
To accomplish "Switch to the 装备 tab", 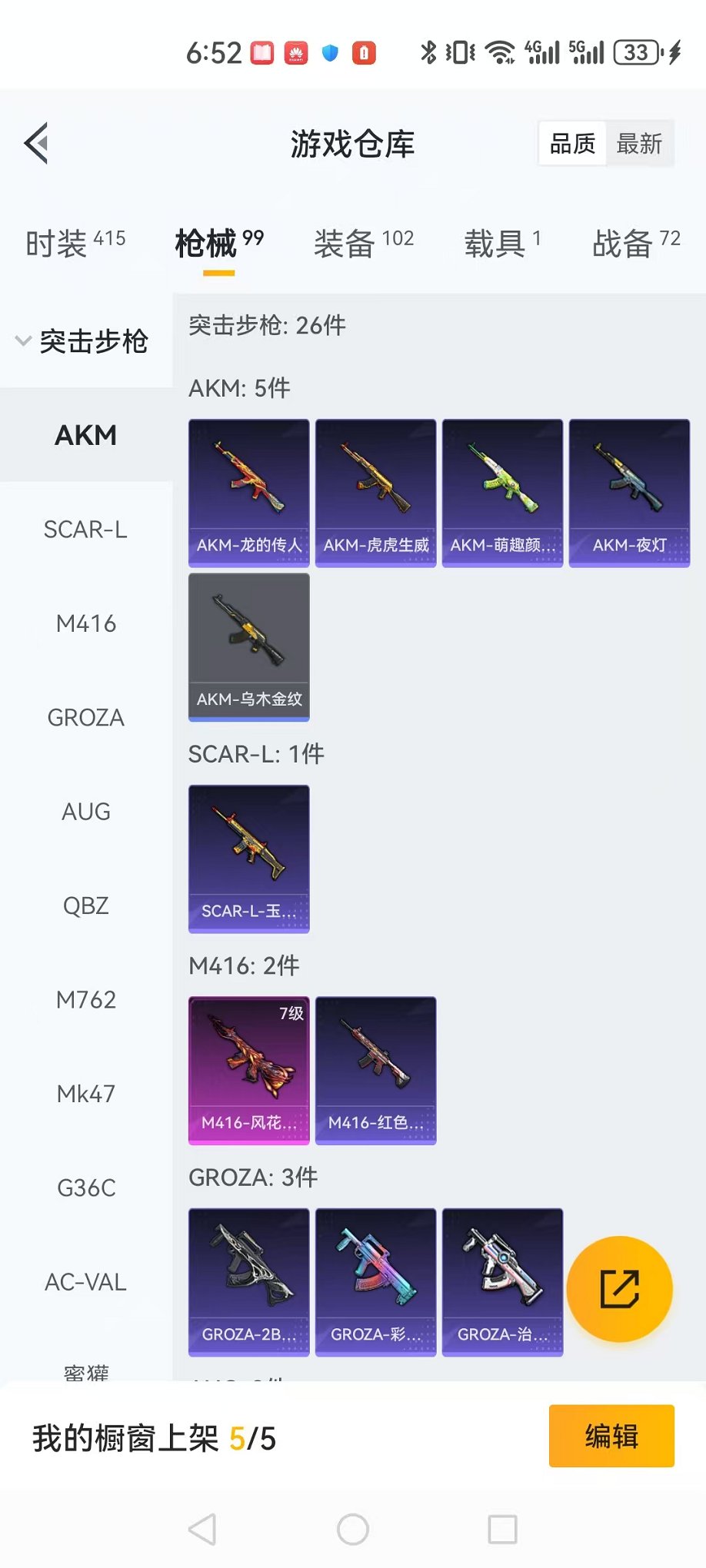I will pos(363,243).
